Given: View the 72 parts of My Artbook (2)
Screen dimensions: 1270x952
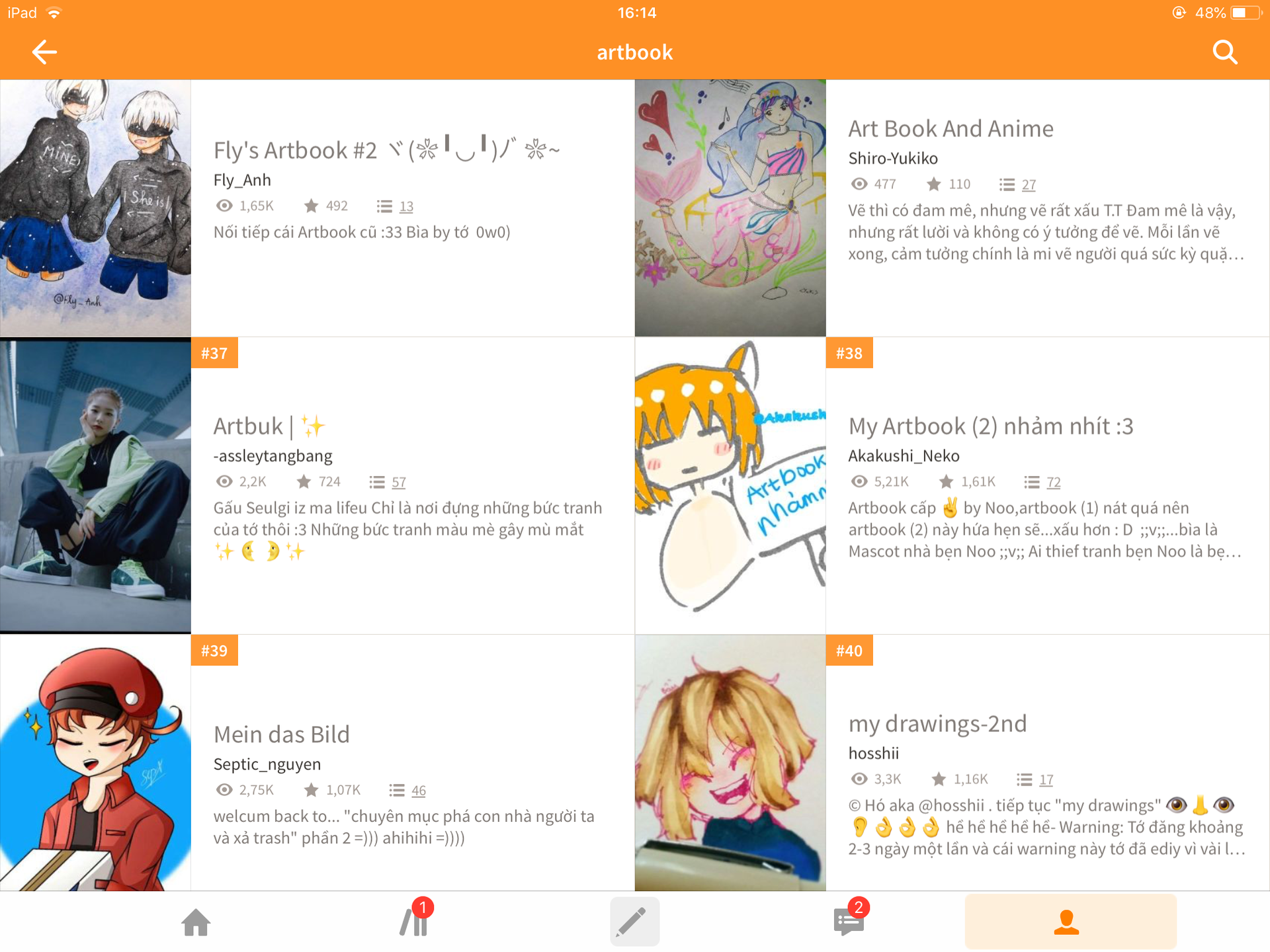Looking at the screenshot, I should coord(1053,482).
